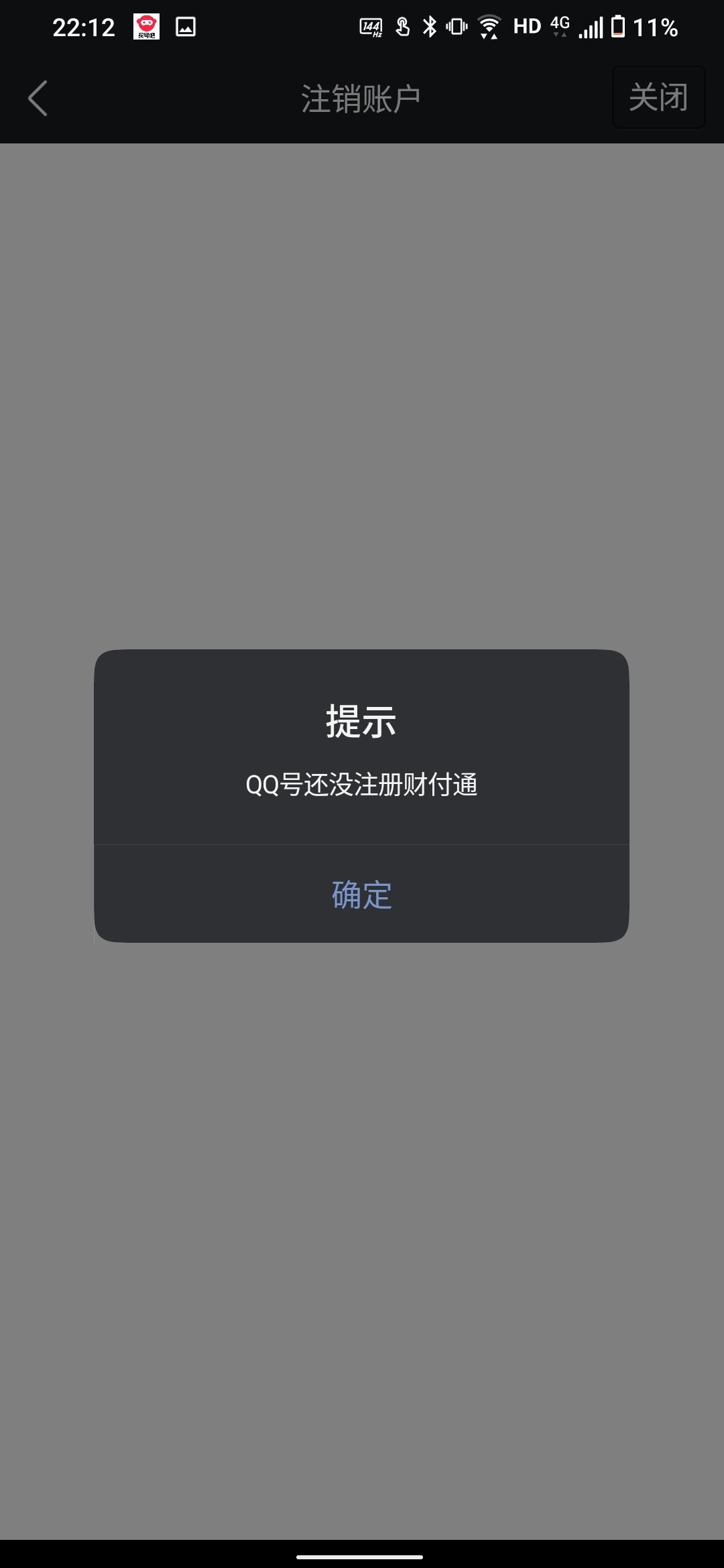Tap the clock showing 22:12
This screenshot has height=1568, width=724.
click(82, 27)
